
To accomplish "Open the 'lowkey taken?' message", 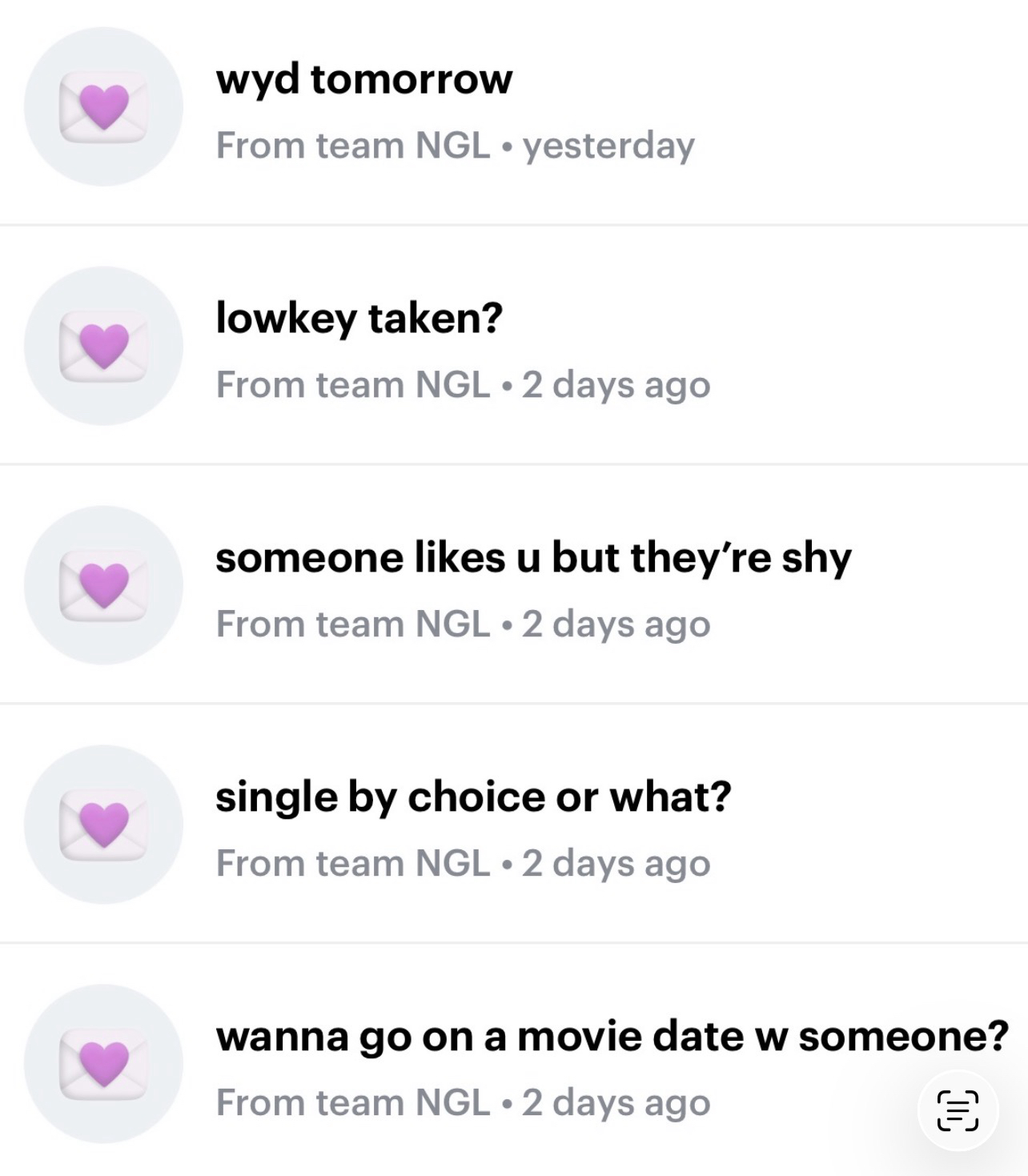I will pos(359,319).
